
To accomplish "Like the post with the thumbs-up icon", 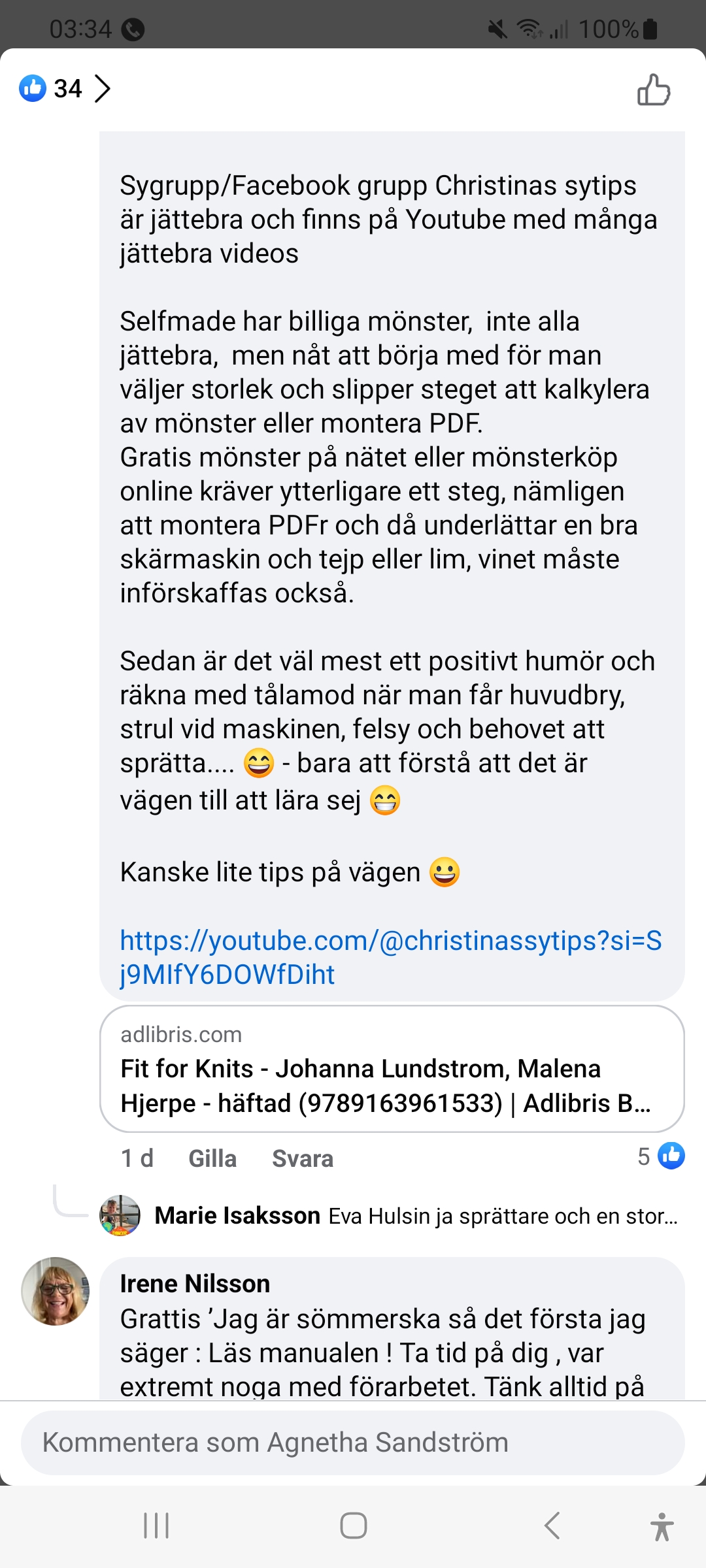I will coord(654,90).
